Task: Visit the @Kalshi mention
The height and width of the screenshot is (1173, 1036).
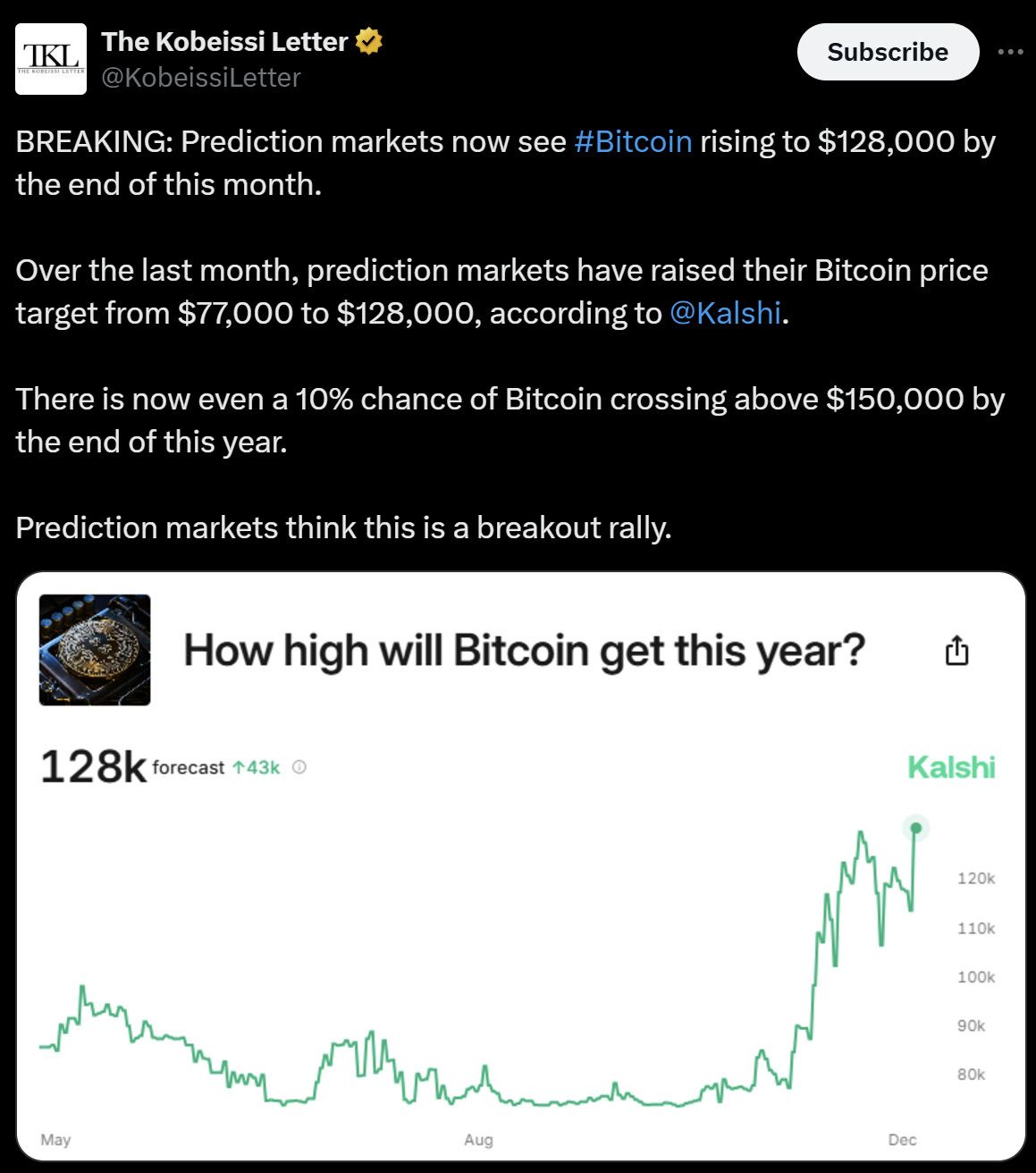Action: pyautogui.click(x=725, y=313)
